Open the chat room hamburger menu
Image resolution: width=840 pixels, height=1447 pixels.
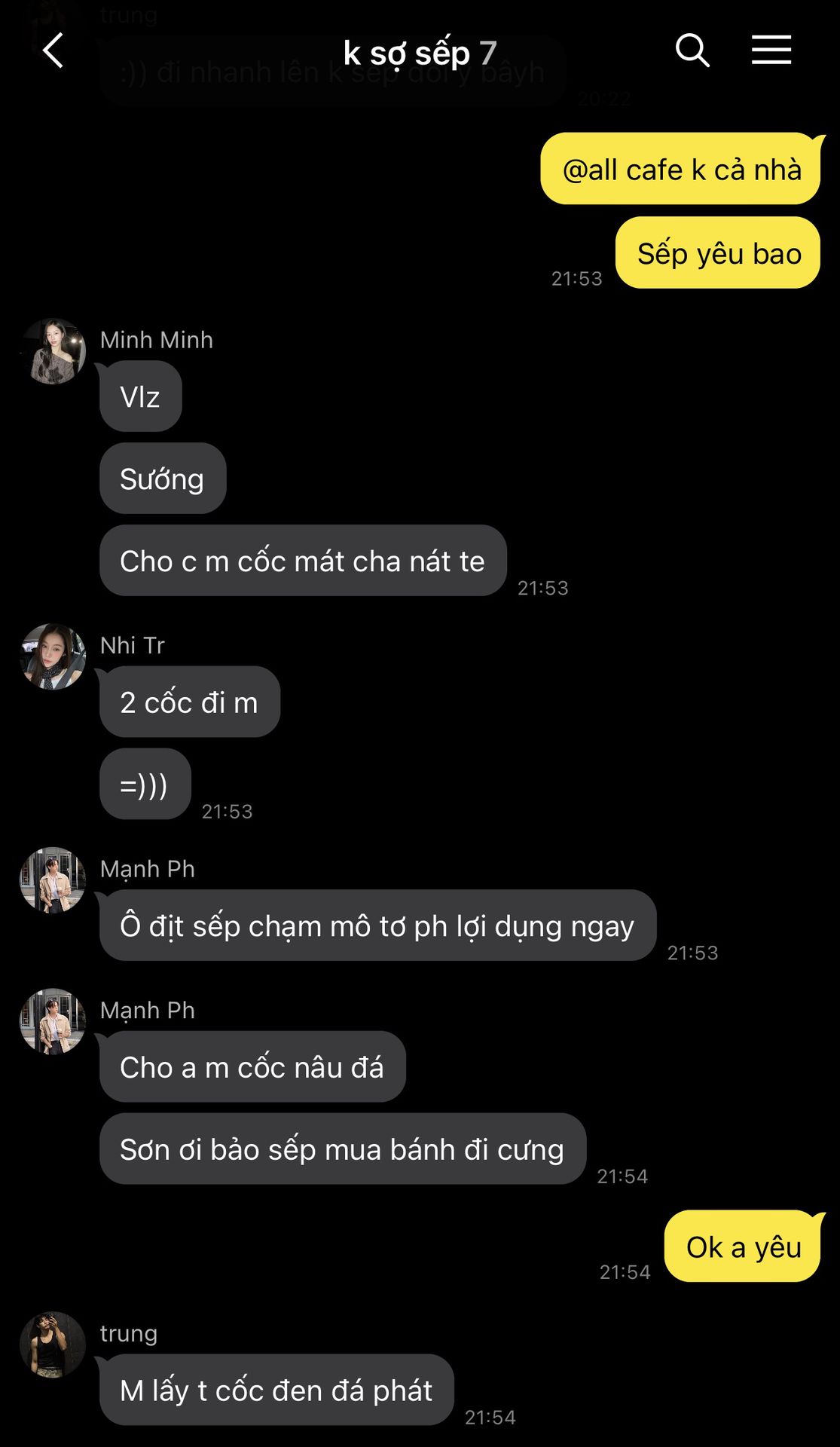pos(771,50)
